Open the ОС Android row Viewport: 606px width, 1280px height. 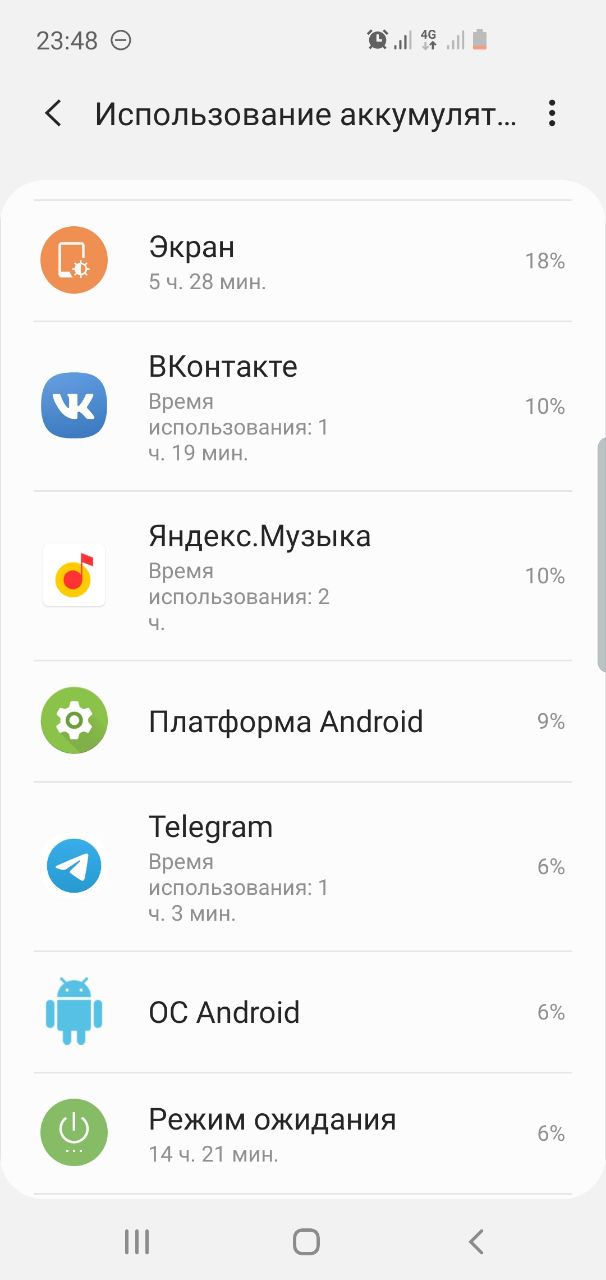(x=303, y=1012)
